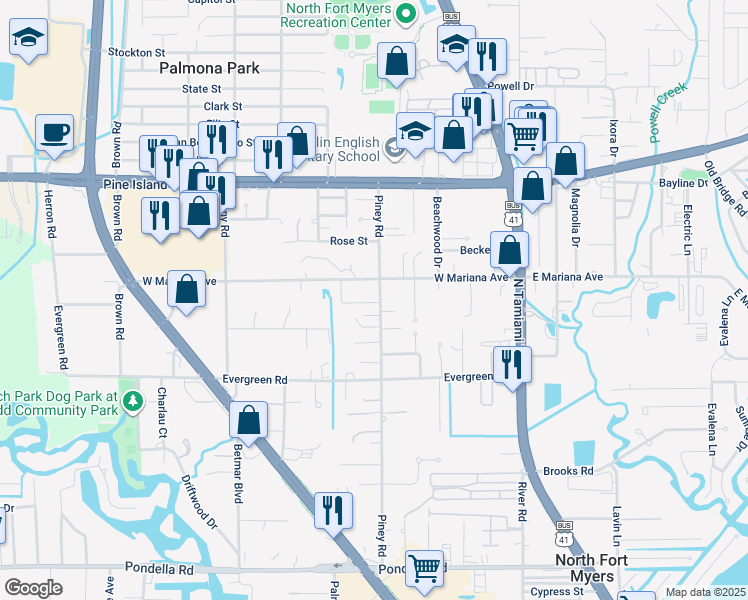Open the school marker beside Stockton St
The height and width of the screenshot is (600, 748).
point(27,41)
